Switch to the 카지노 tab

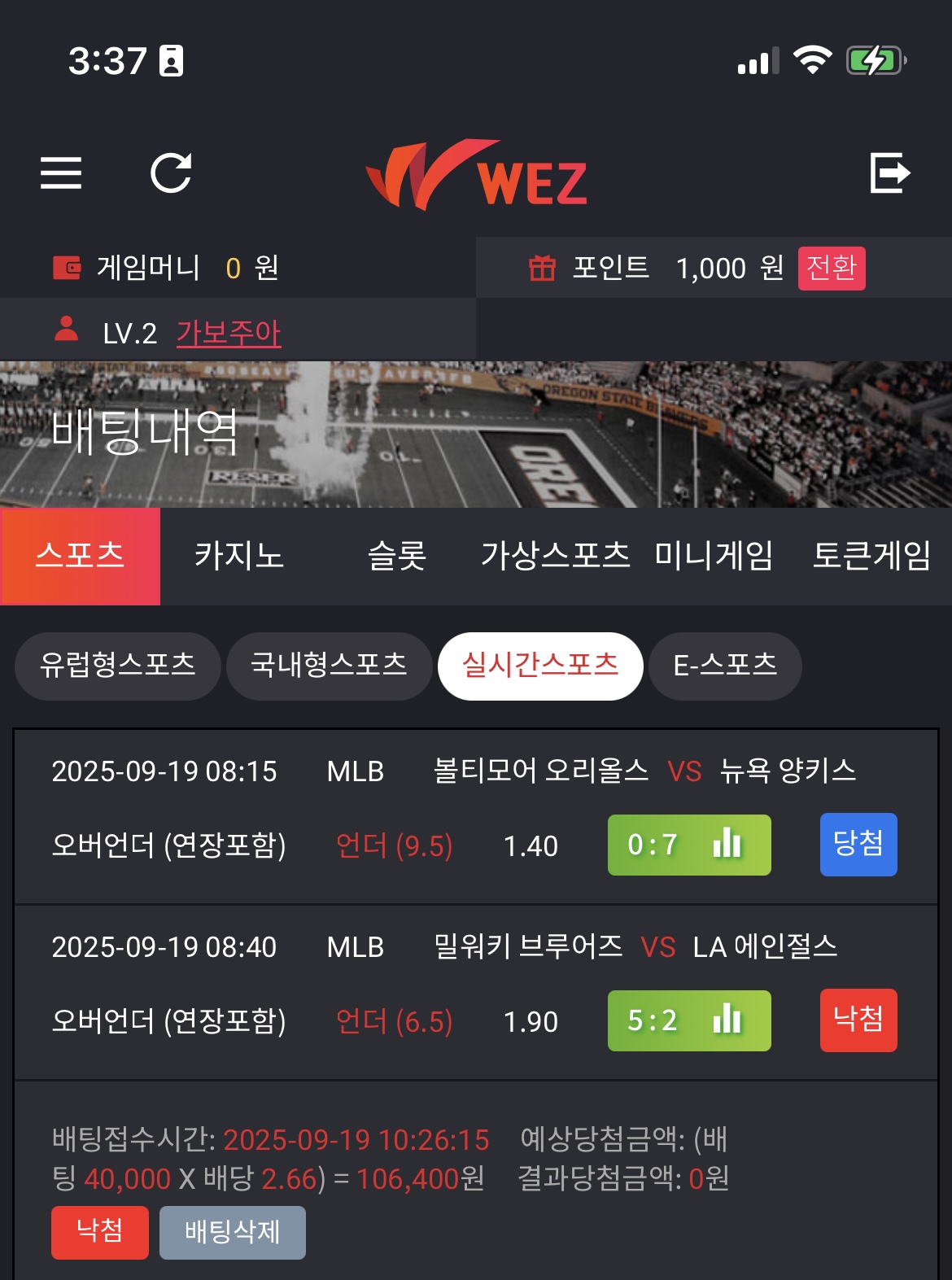pyautogui.click(x=238, y=557)
